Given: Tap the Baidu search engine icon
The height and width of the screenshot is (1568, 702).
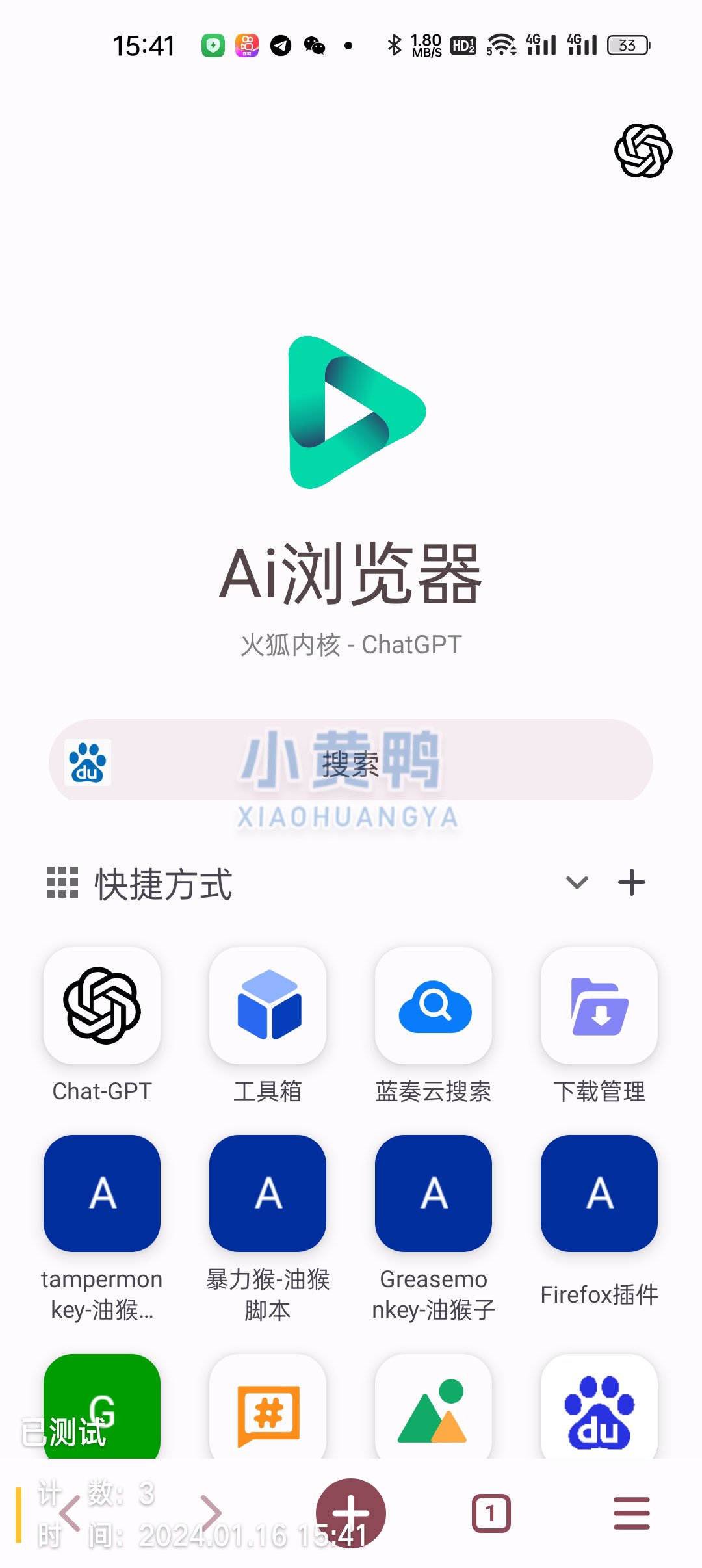Looking at the screenshot, I should 88,763.
